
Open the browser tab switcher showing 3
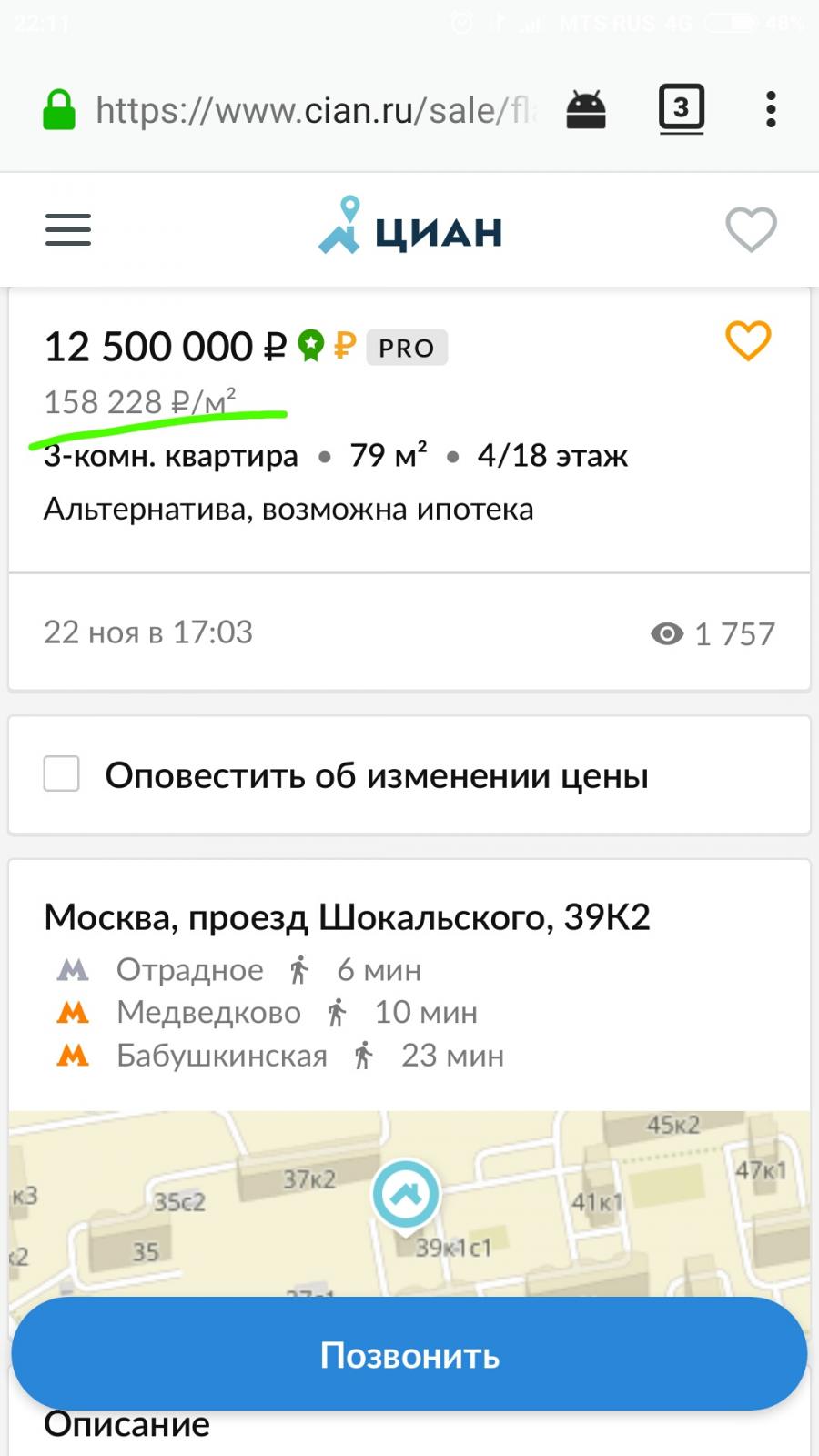[x=681, y=109]
